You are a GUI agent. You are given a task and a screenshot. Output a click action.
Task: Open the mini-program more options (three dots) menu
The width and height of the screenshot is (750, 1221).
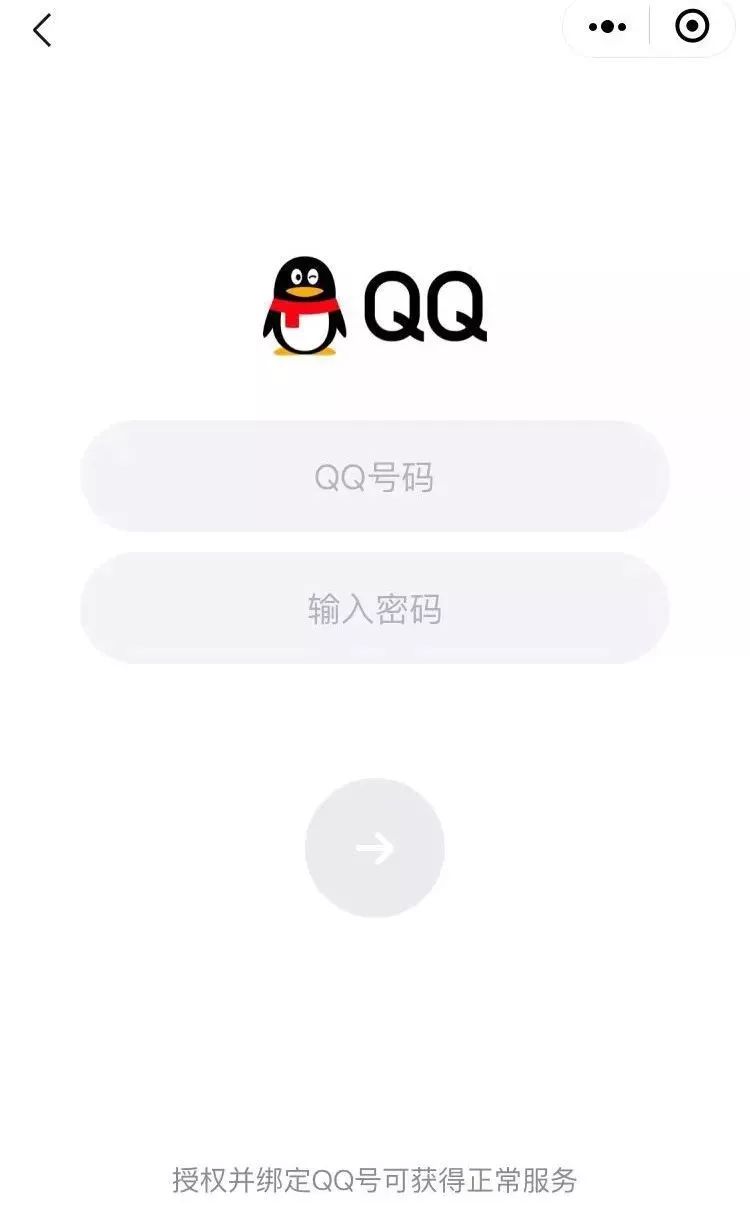coord(606,27)
